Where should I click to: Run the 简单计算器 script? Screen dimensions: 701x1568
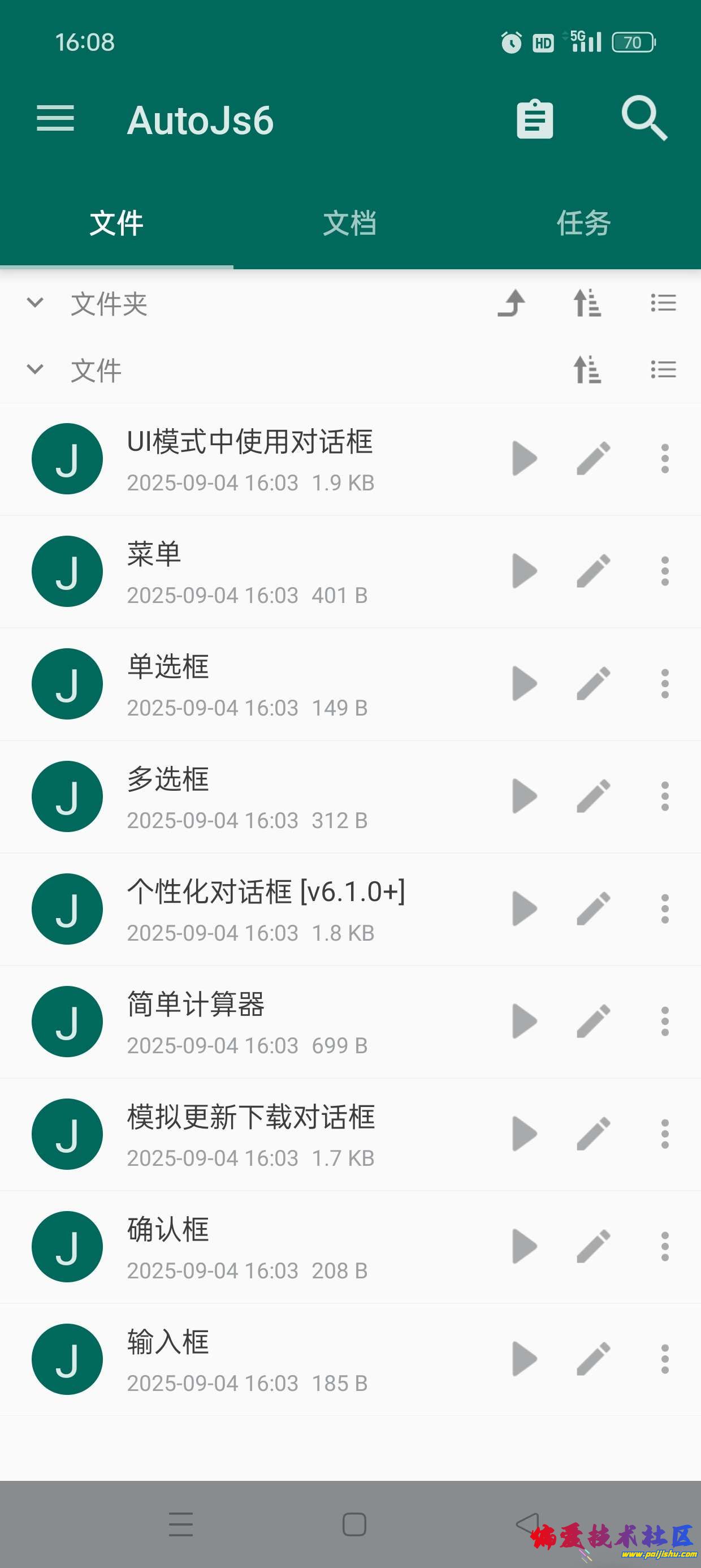click(x=525, y=1022)
